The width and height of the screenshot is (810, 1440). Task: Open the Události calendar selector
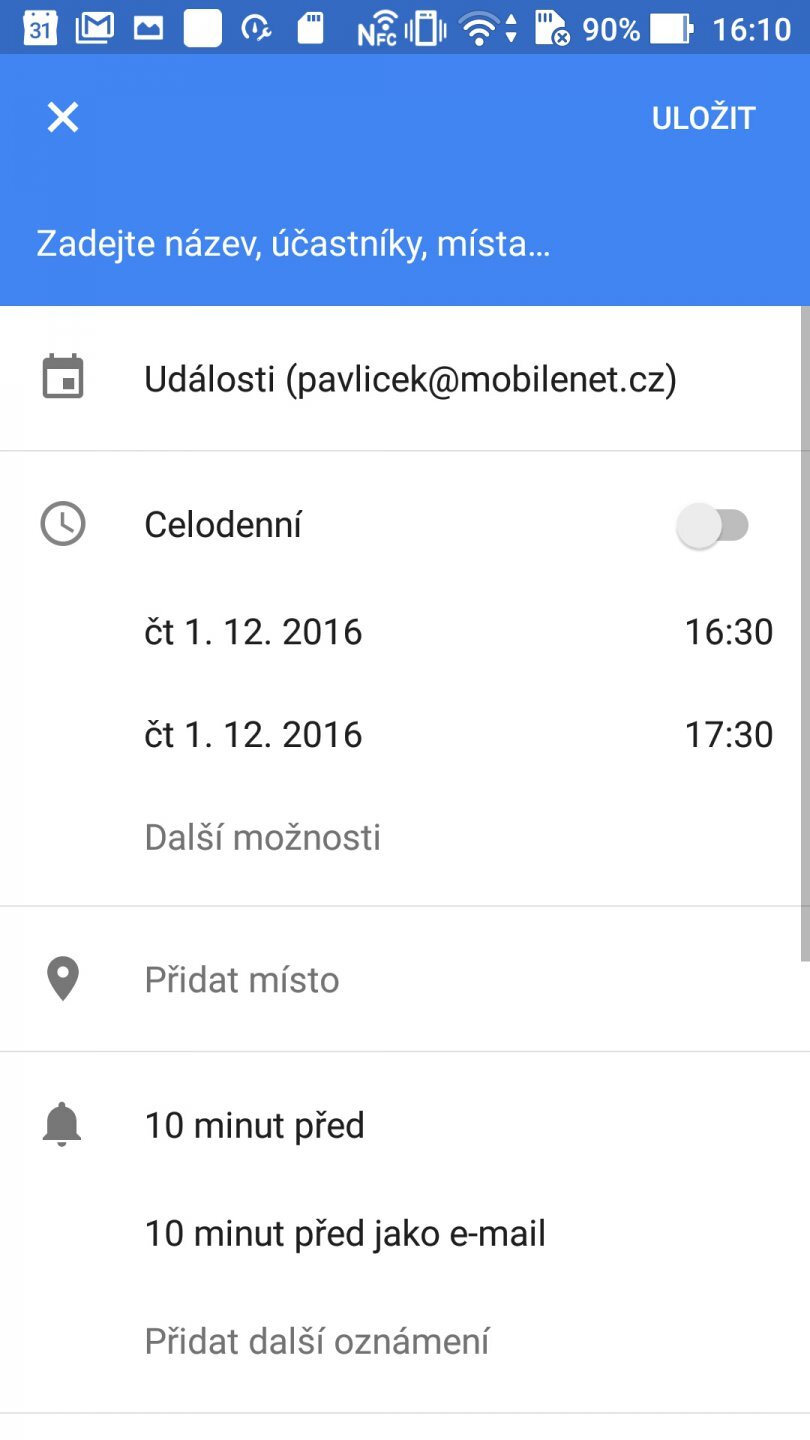tap(410, 380)
